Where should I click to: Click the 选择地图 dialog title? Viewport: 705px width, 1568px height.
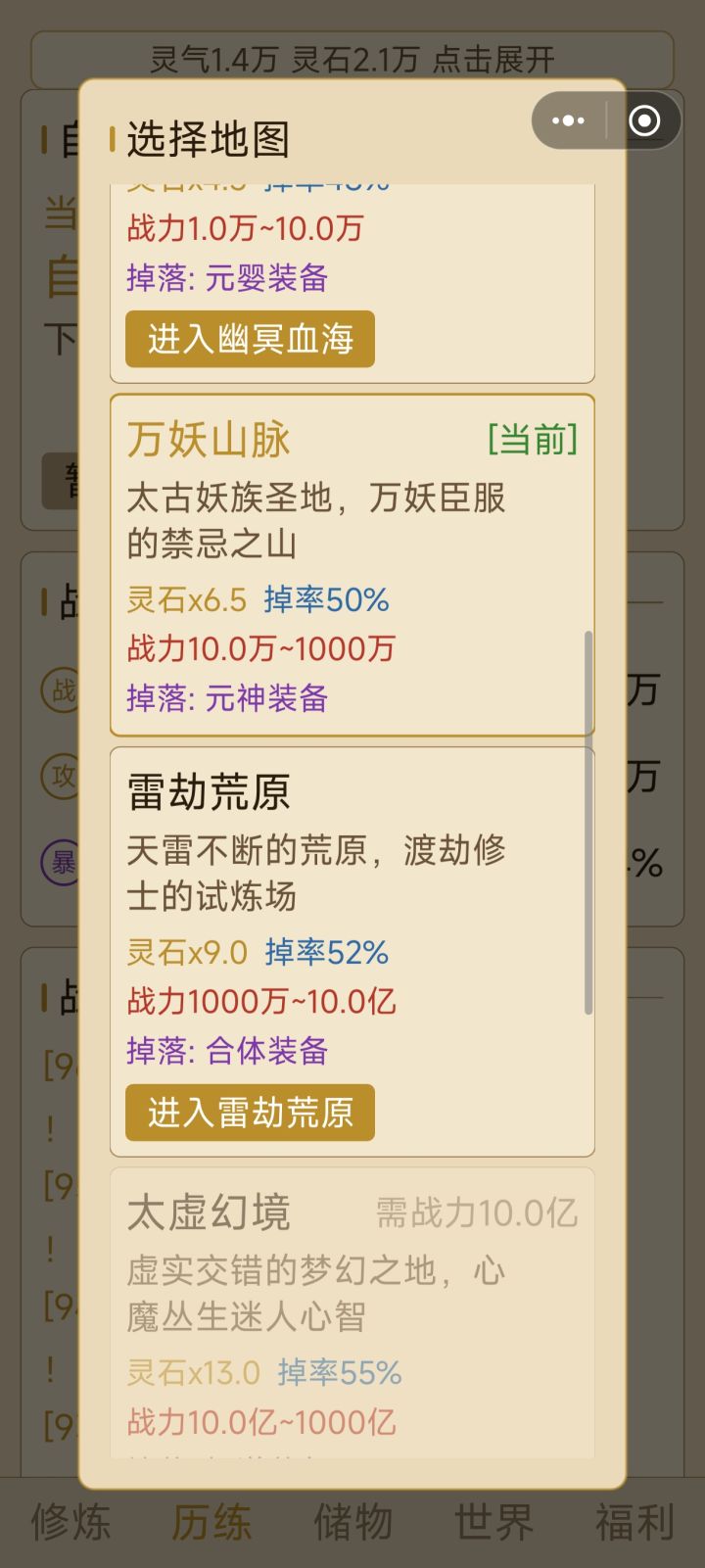click(x=209, y=140)
